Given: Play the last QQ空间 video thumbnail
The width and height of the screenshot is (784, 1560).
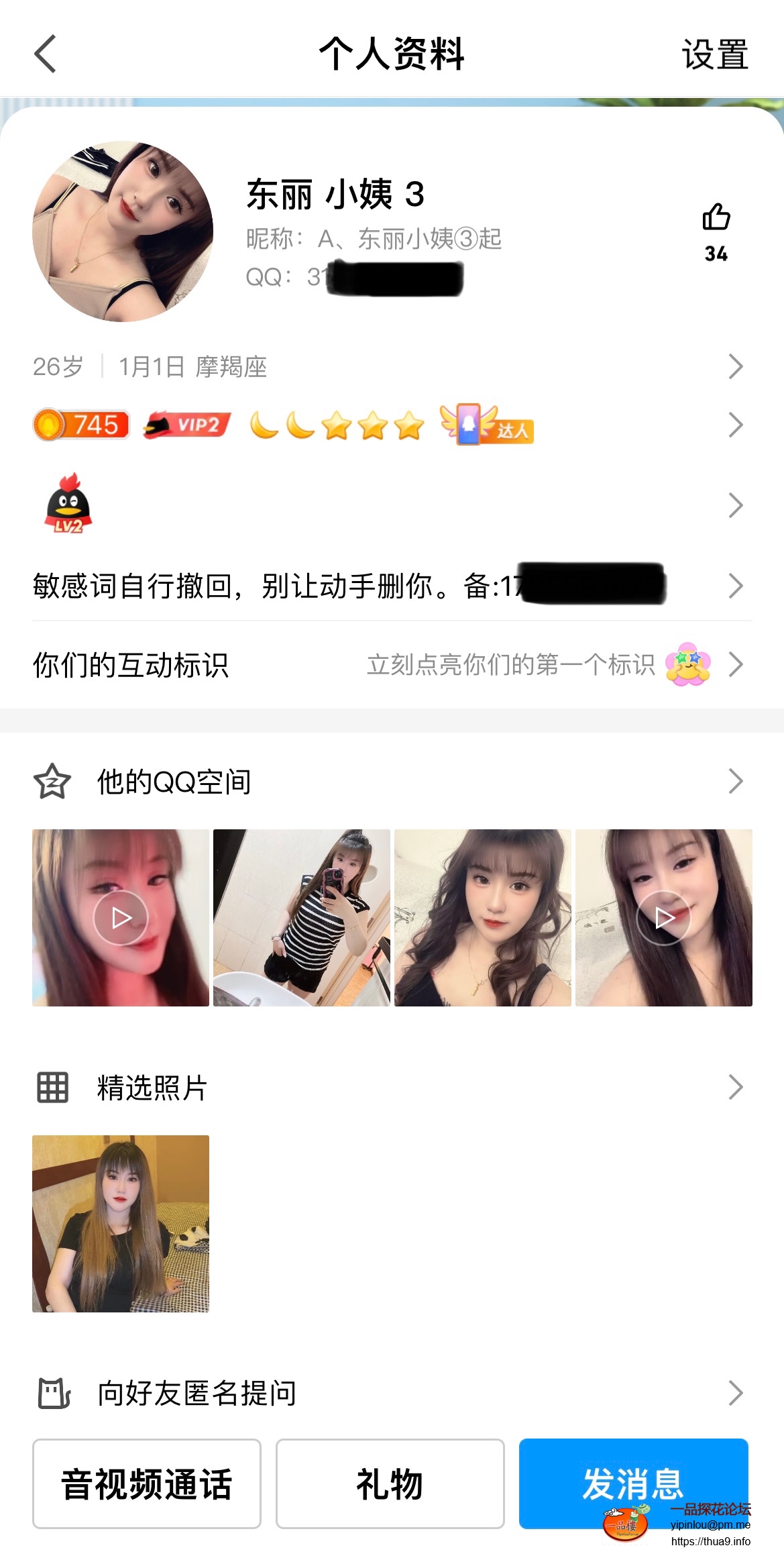Looking at the screenshot, I should (664, 918).
